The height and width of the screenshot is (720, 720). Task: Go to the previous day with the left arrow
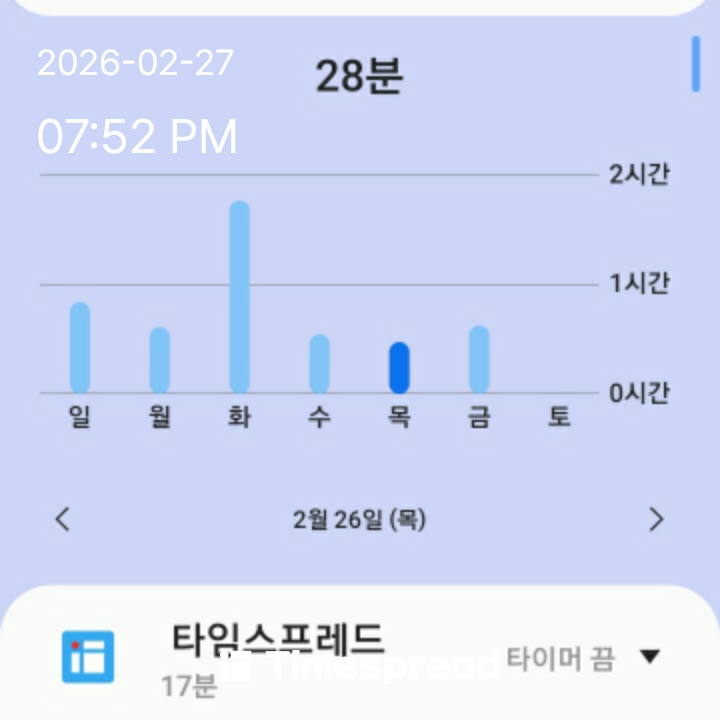(63, 519)
